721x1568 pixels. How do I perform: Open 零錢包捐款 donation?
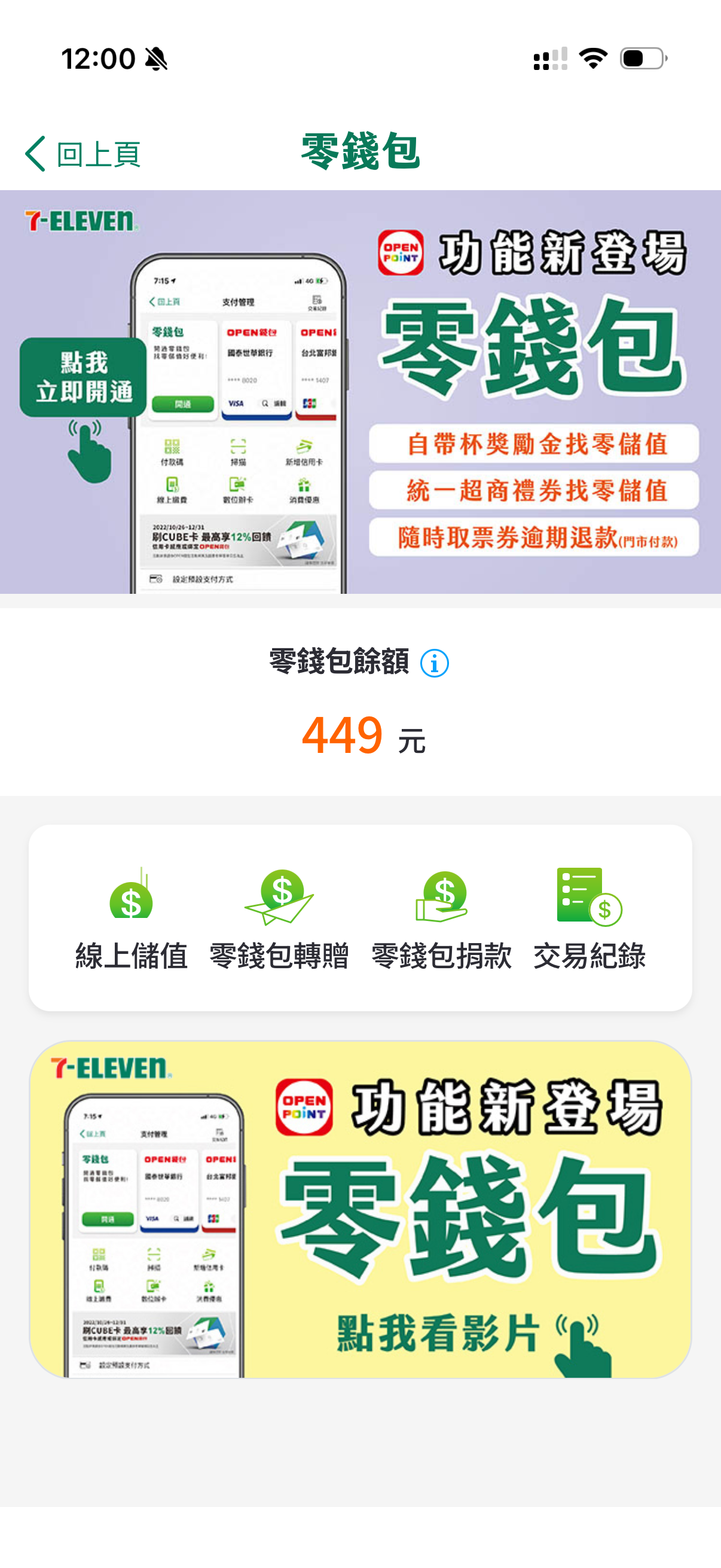coord(441,918)
